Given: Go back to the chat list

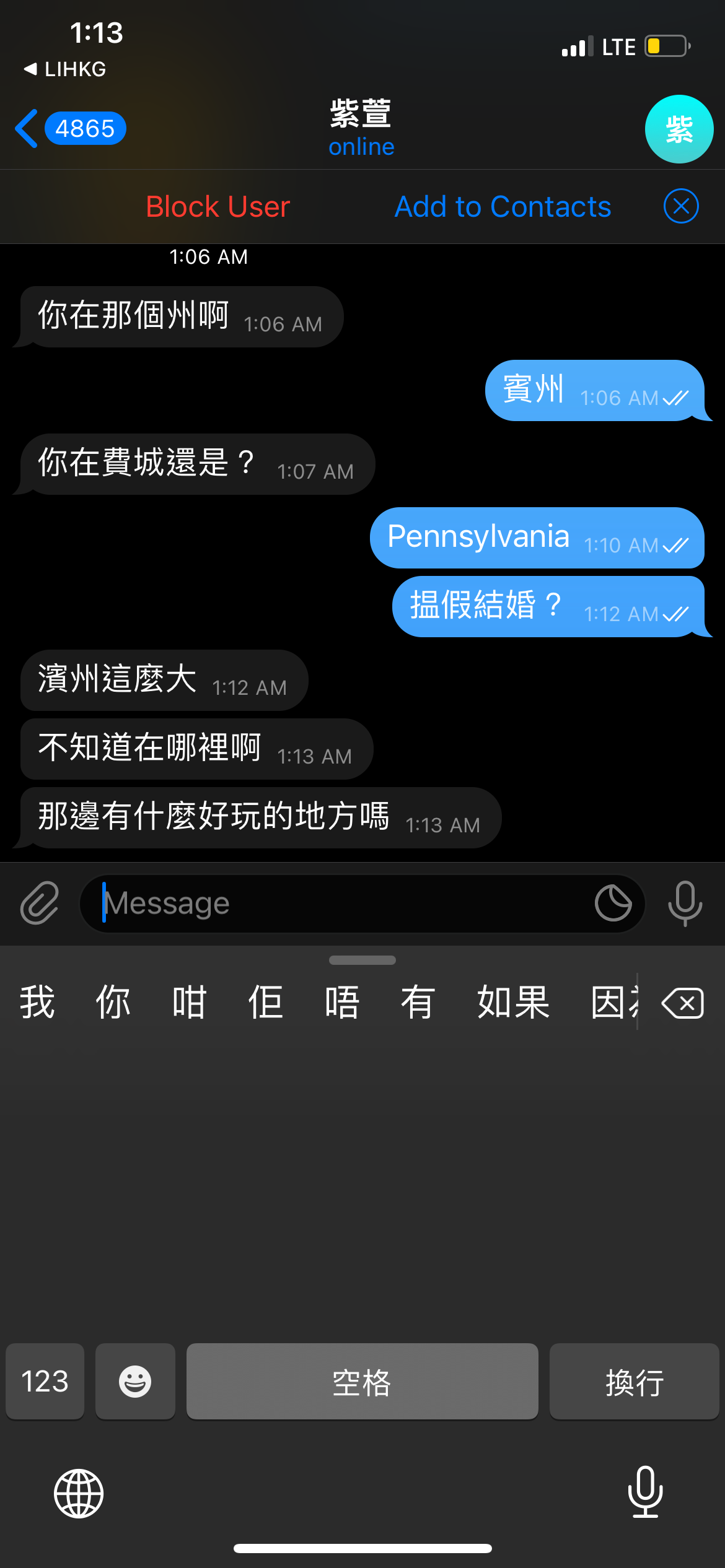Looking at the screenshot, I should point(70,129).
